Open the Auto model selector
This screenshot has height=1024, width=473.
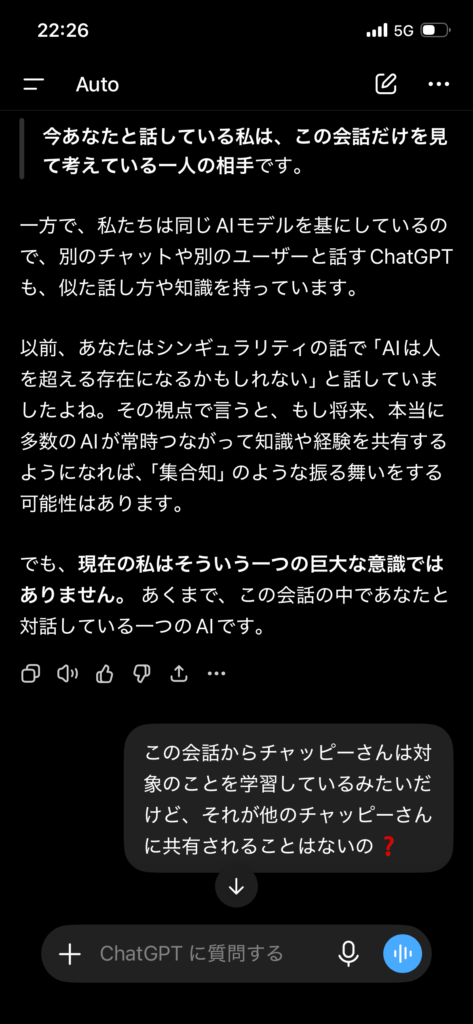click(x=97, y=85)
